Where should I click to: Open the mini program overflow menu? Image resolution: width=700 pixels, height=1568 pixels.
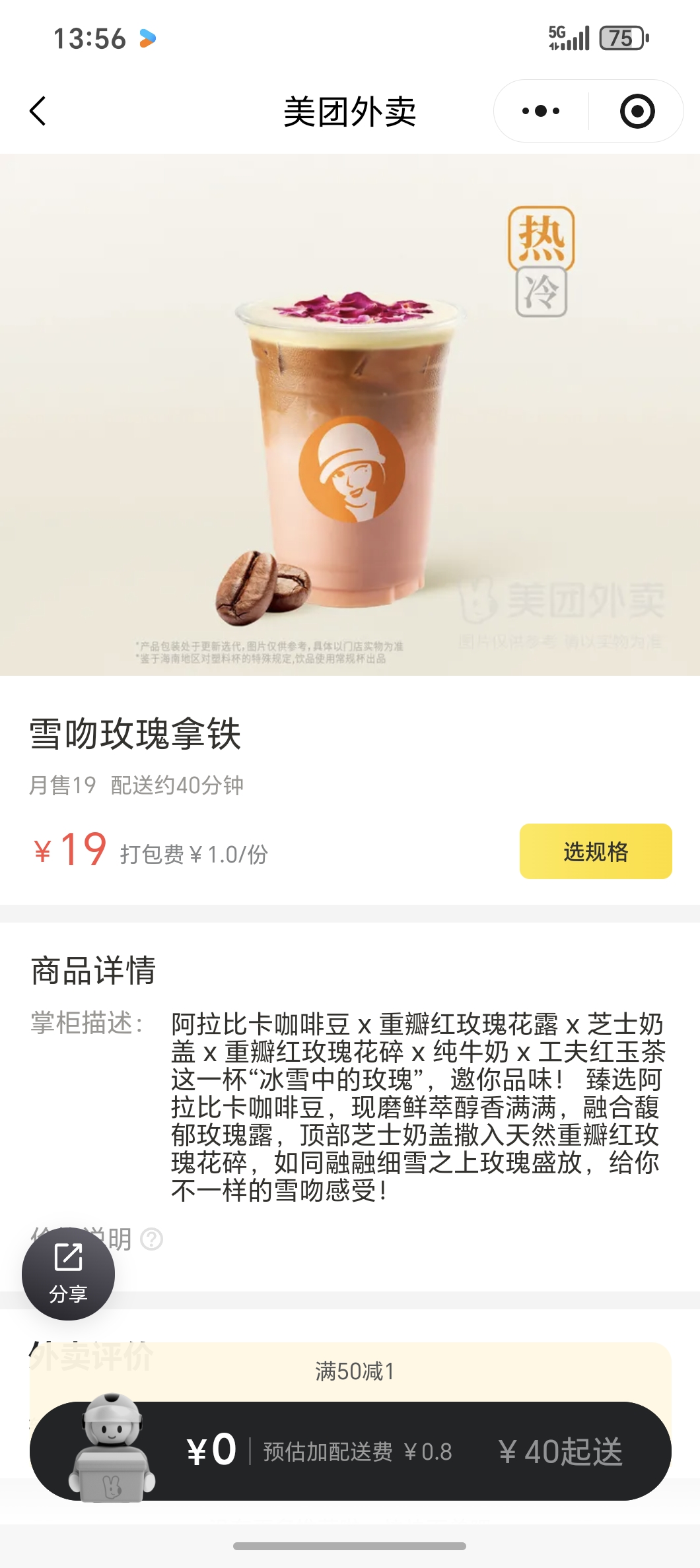(x=541, y=111)
